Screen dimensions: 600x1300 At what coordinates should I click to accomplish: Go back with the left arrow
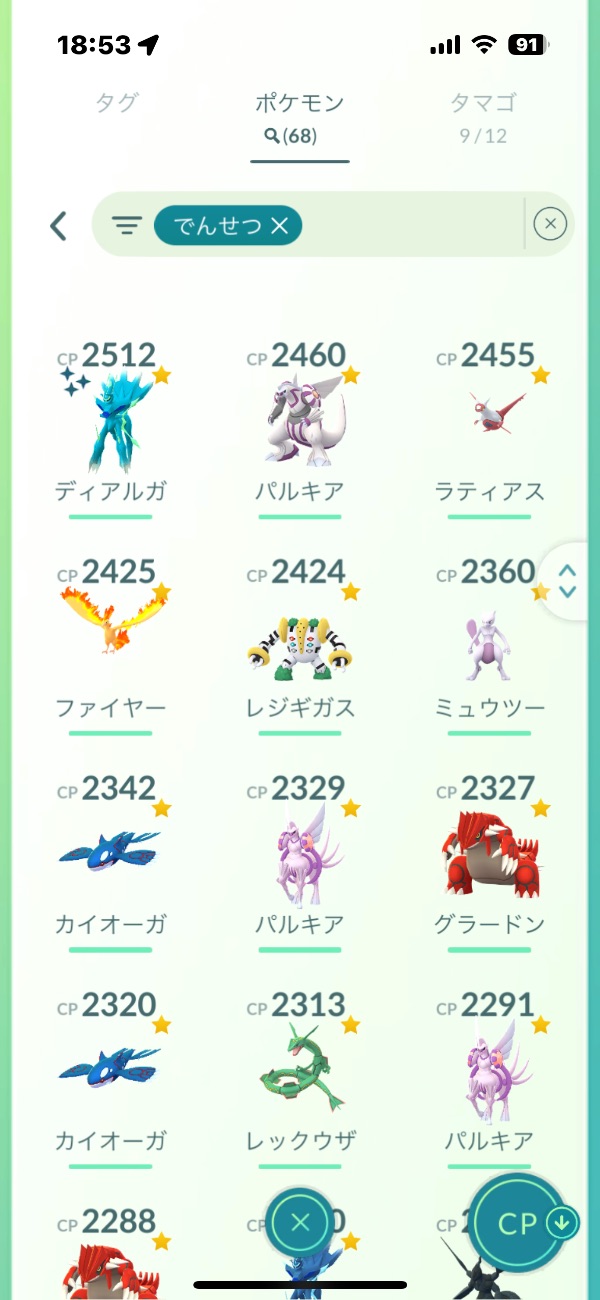pos(58,226)
